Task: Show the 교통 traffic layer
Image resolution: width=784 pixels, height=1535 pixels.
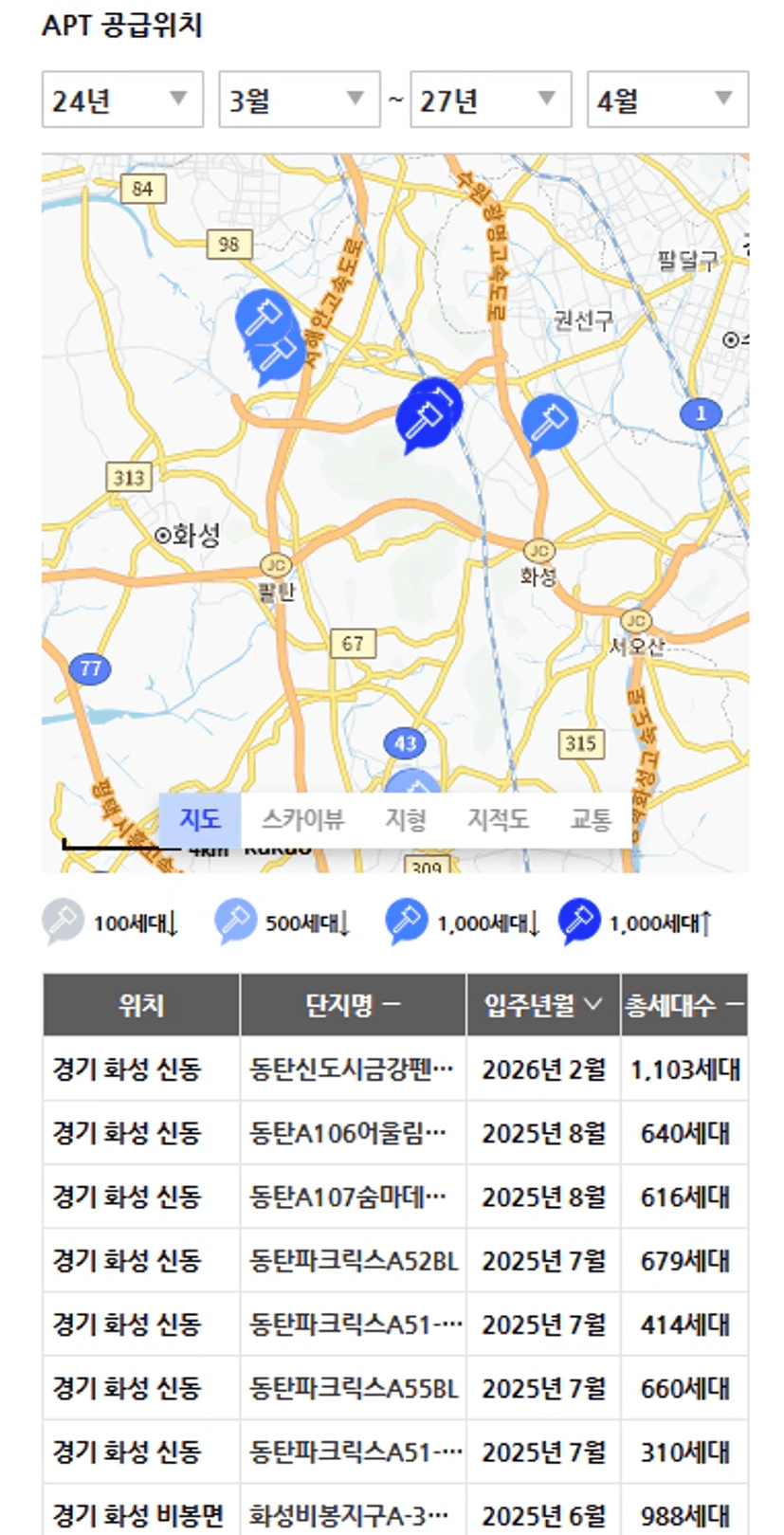Action: pos(591,819)
